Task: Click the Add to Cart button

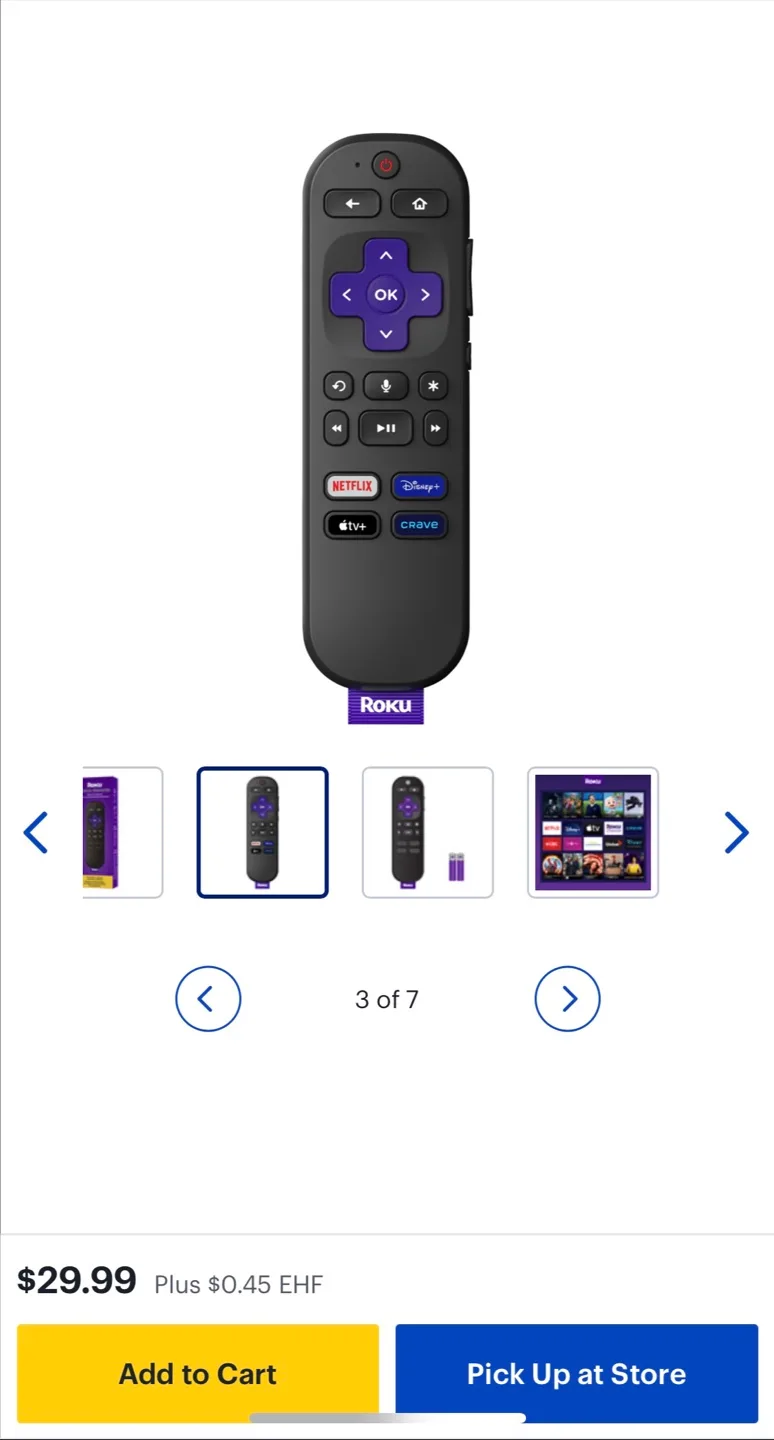Action: [x=197, y=1373]
